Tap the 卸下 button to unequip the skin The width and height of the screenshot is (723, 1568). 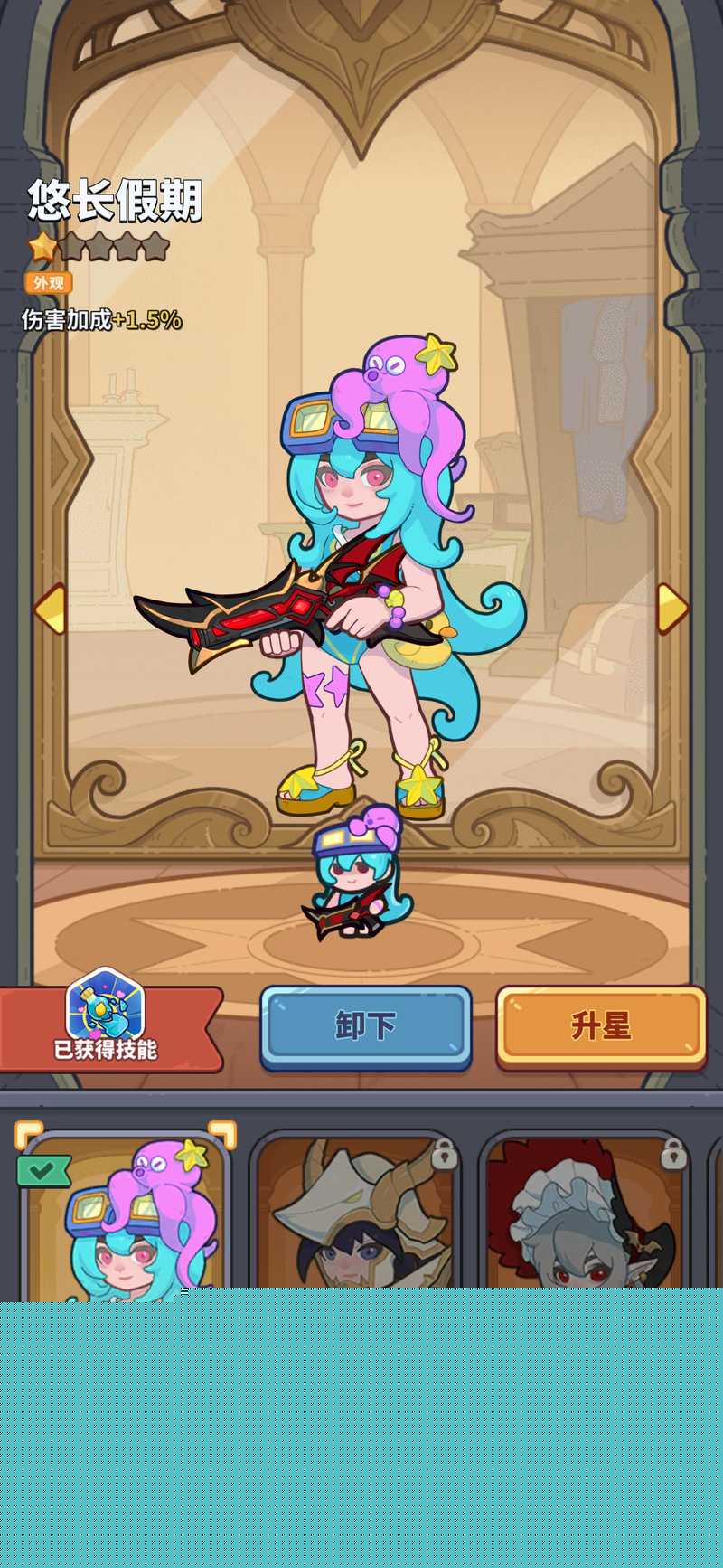366,1026
